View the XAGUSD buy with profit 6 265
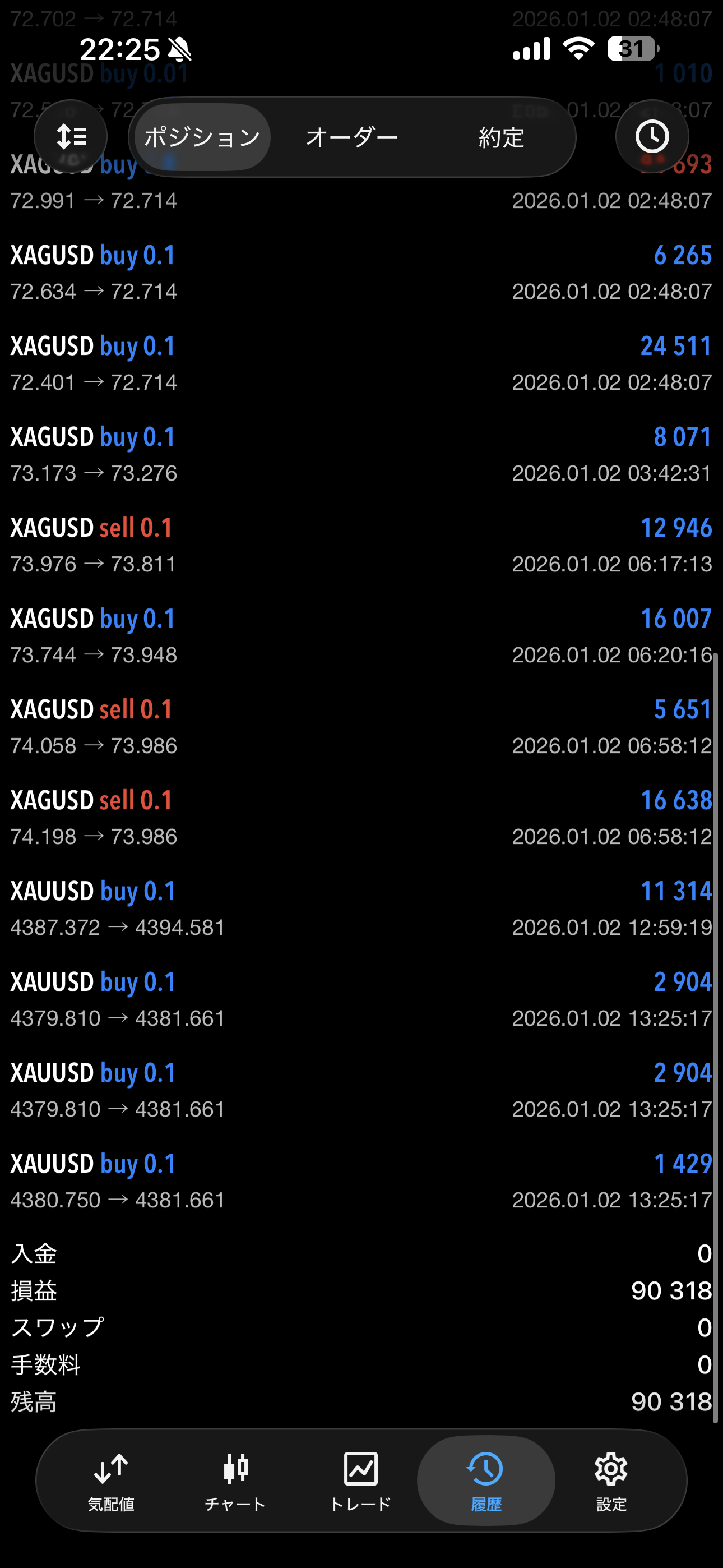 (361, 273)
